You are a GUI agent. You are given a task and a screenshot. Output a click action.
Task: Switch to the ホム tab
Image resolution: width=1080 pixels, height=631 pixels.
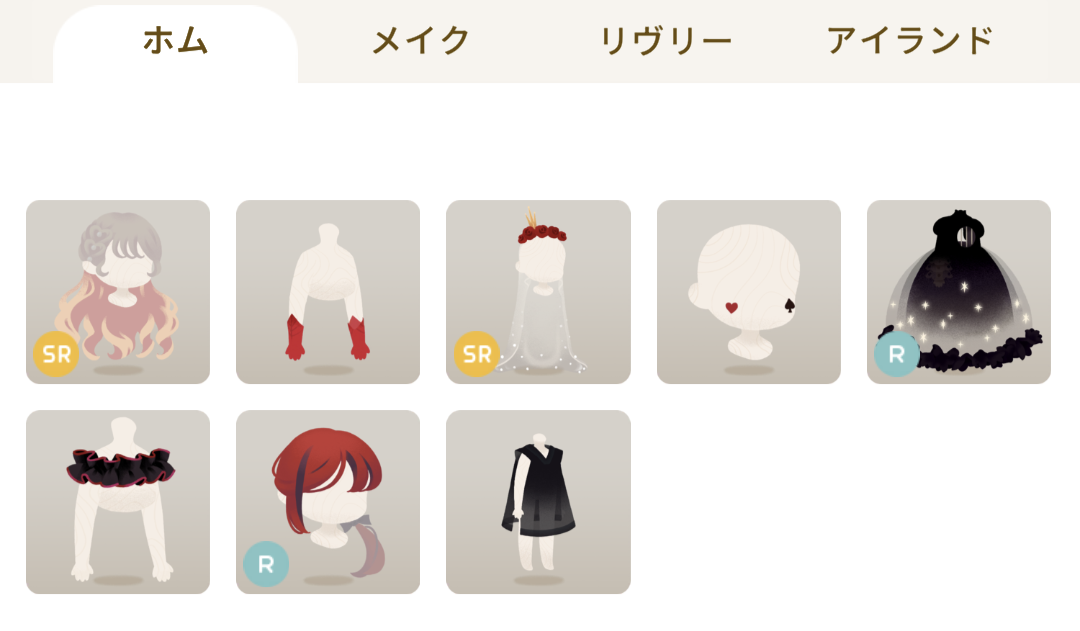pyautogui.click(x=175, y=42)
